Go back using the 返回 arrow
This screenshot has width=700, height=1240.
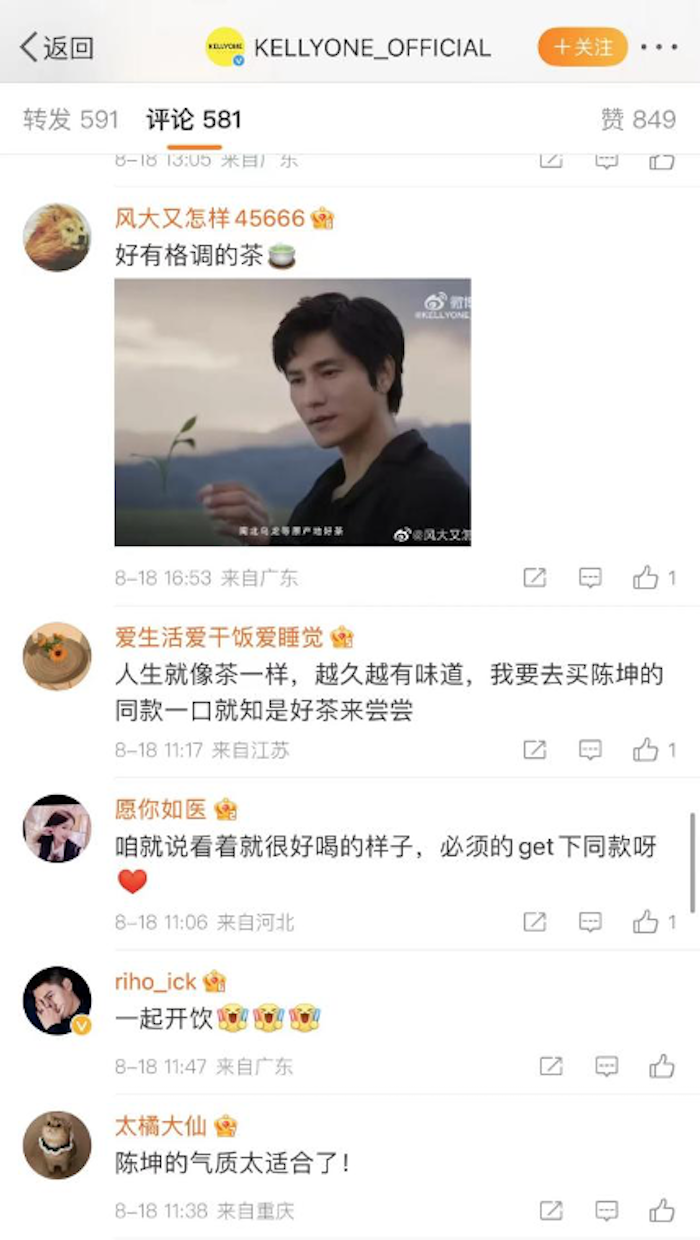coord(57,47)
